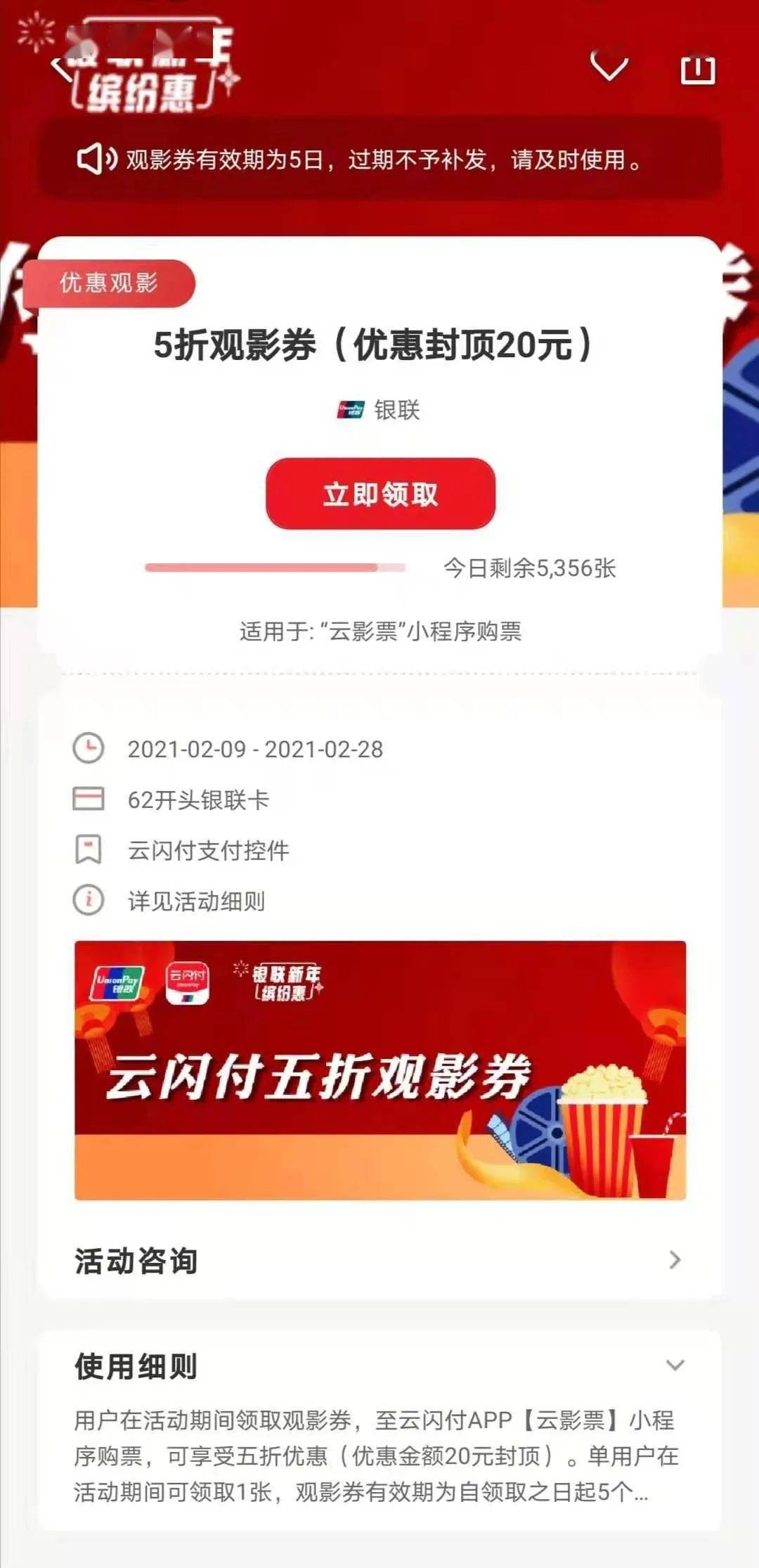This screenshot has height=1568, width=759.
Task: Open the 云闪付五折观影券 banner
Action: click(380, 1070)
